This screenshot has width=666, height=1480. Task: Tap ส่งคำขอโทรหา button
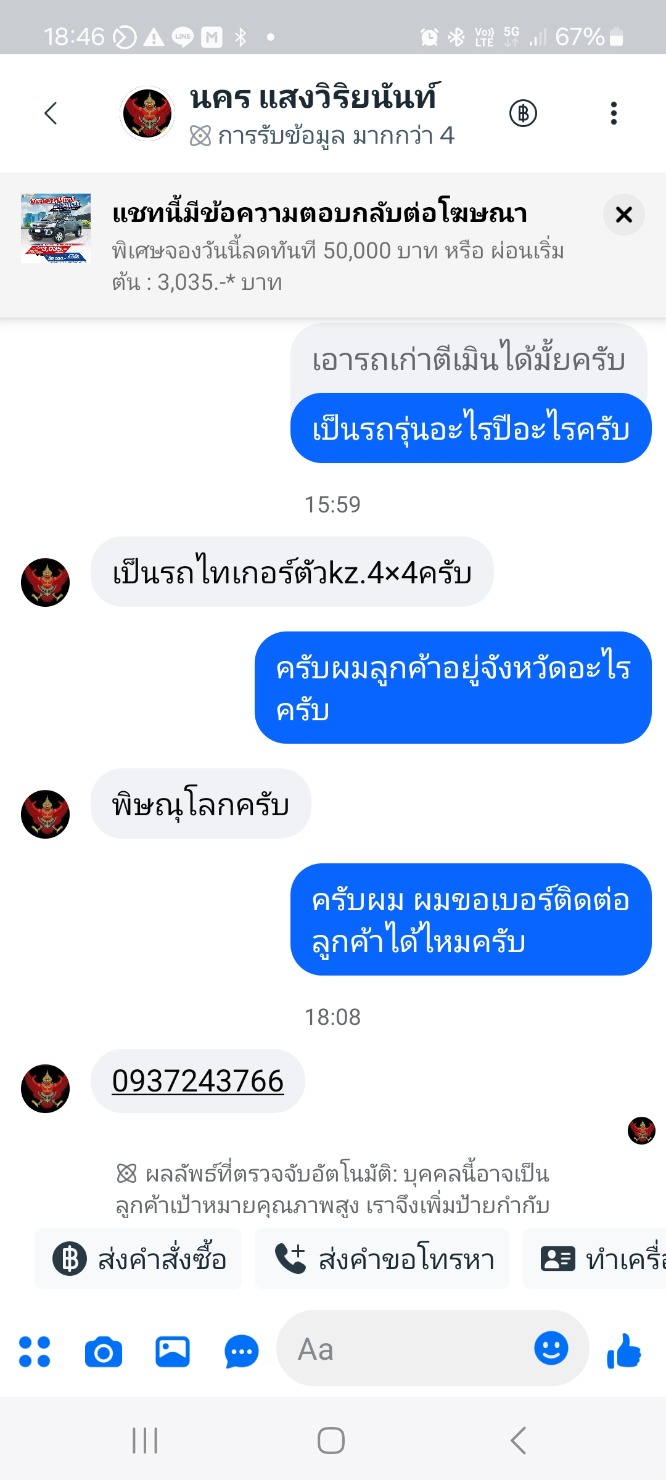coord(382,1259)
